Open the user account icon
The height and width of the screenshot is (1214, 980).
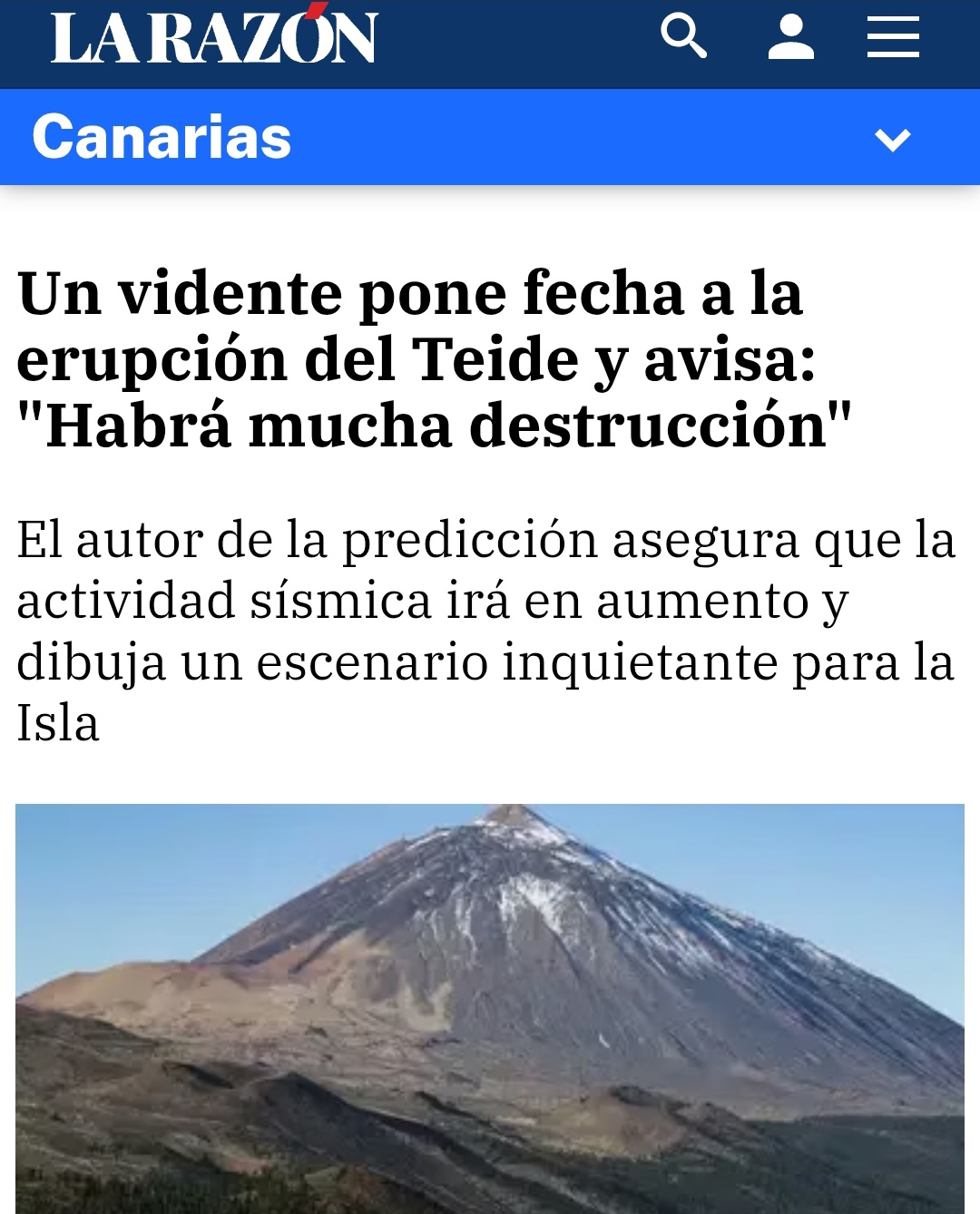coord(790,37)
